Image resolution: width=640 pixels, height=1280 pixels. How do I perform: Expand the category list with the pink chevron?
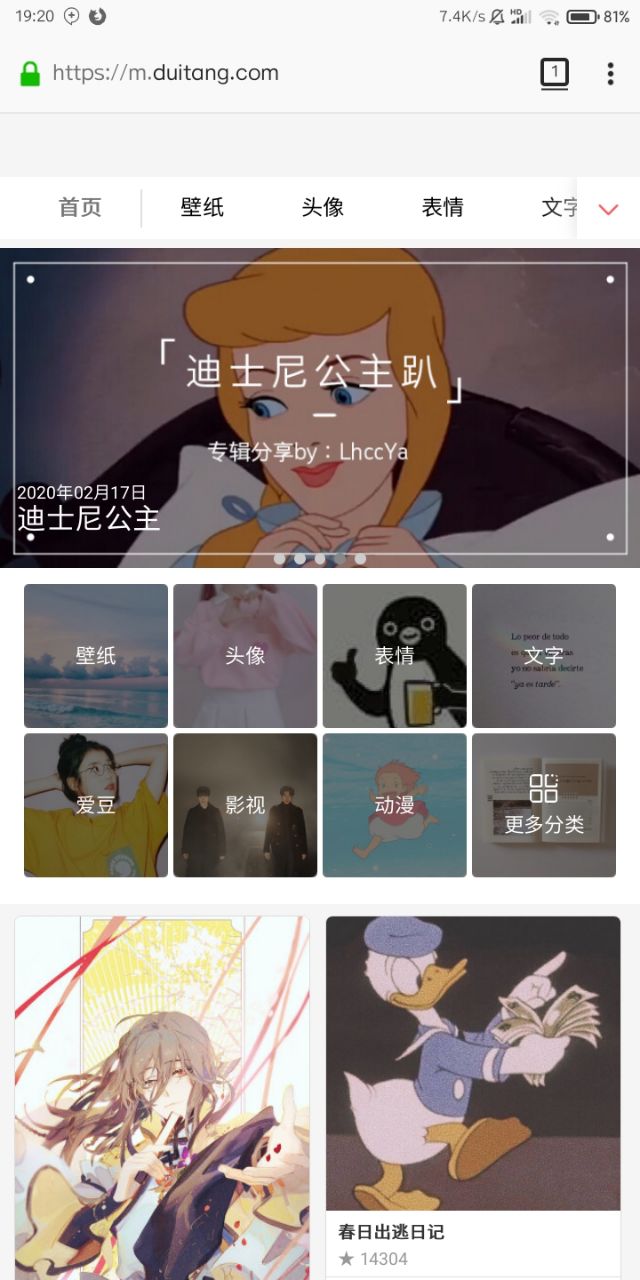tap(608, 208)
